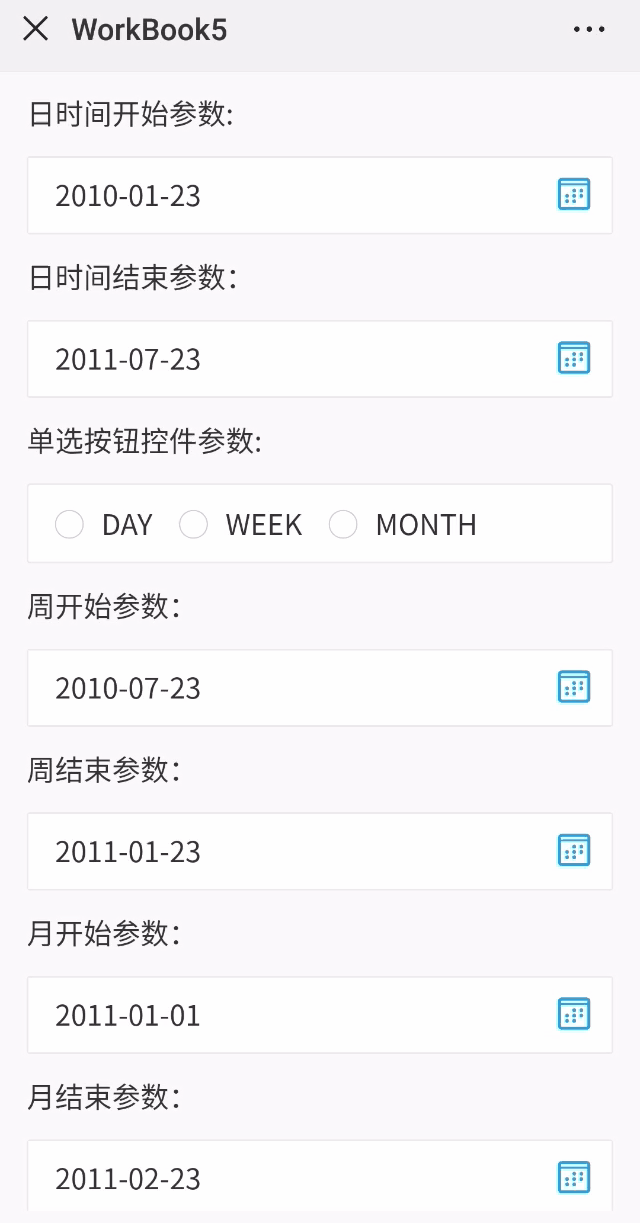
Task: Close the WorkBook5 page
Action: 35,29
